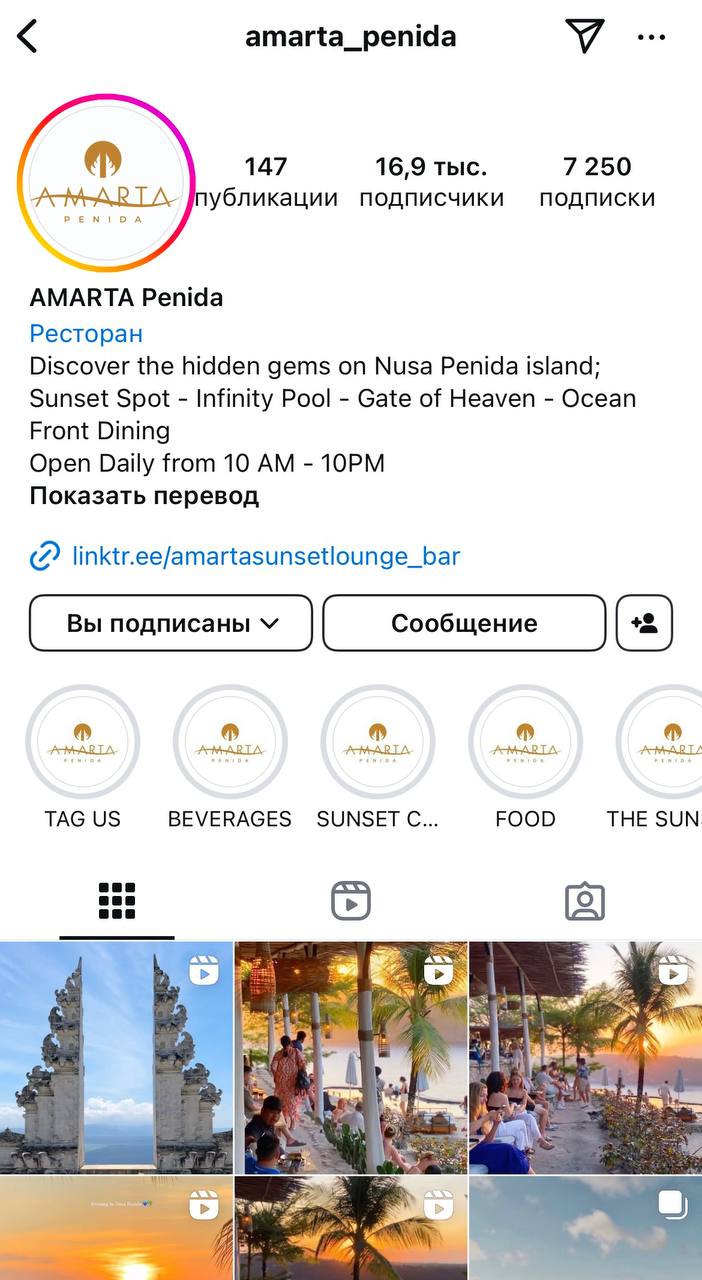The height and width of the screenshot is (1280, 702).
Task: Select the posts grid tab
Action: pos(117,901)
